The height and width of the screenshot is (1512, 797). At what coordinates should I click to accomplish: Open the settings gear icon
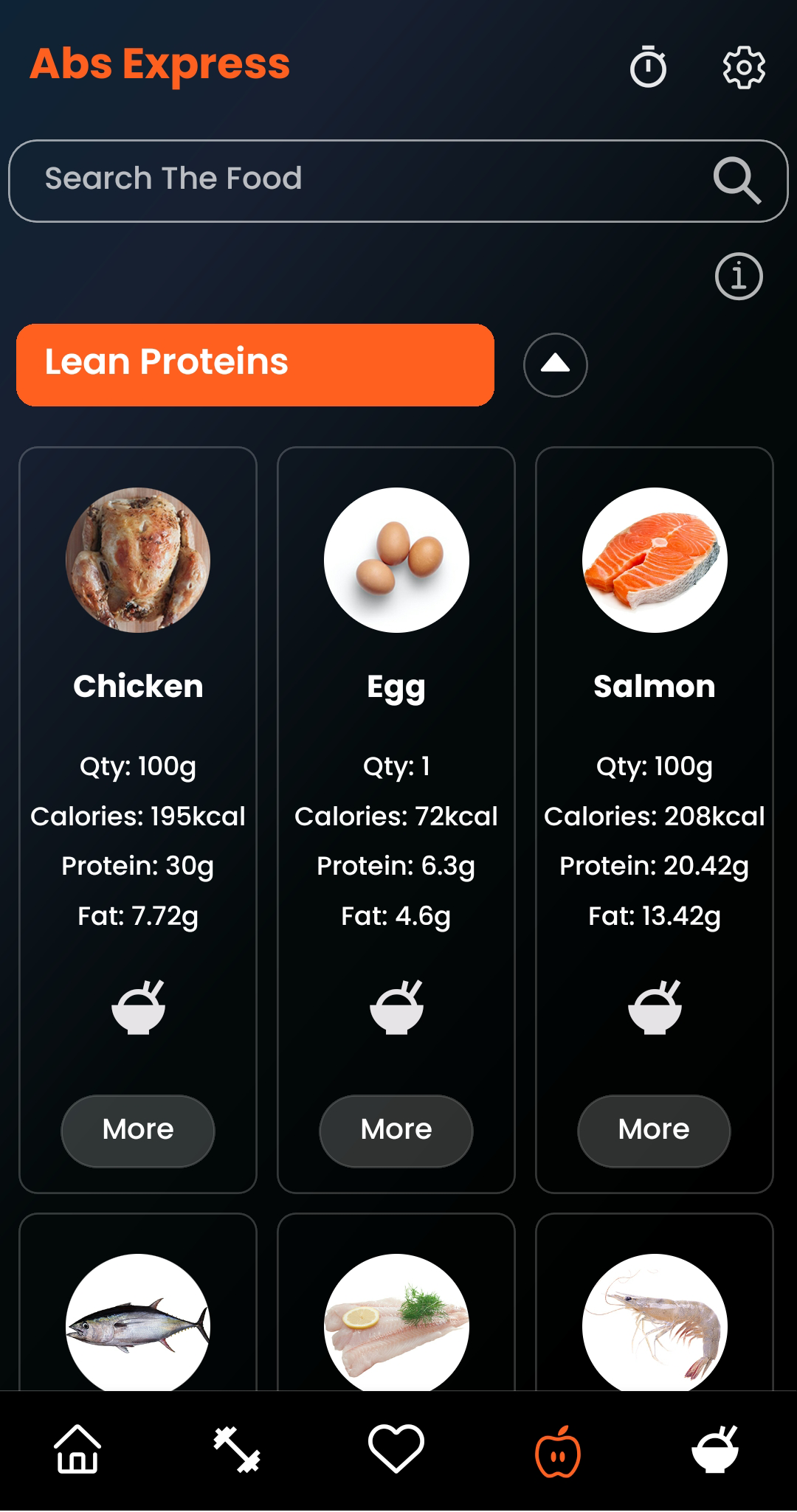(x=743, y=68)
